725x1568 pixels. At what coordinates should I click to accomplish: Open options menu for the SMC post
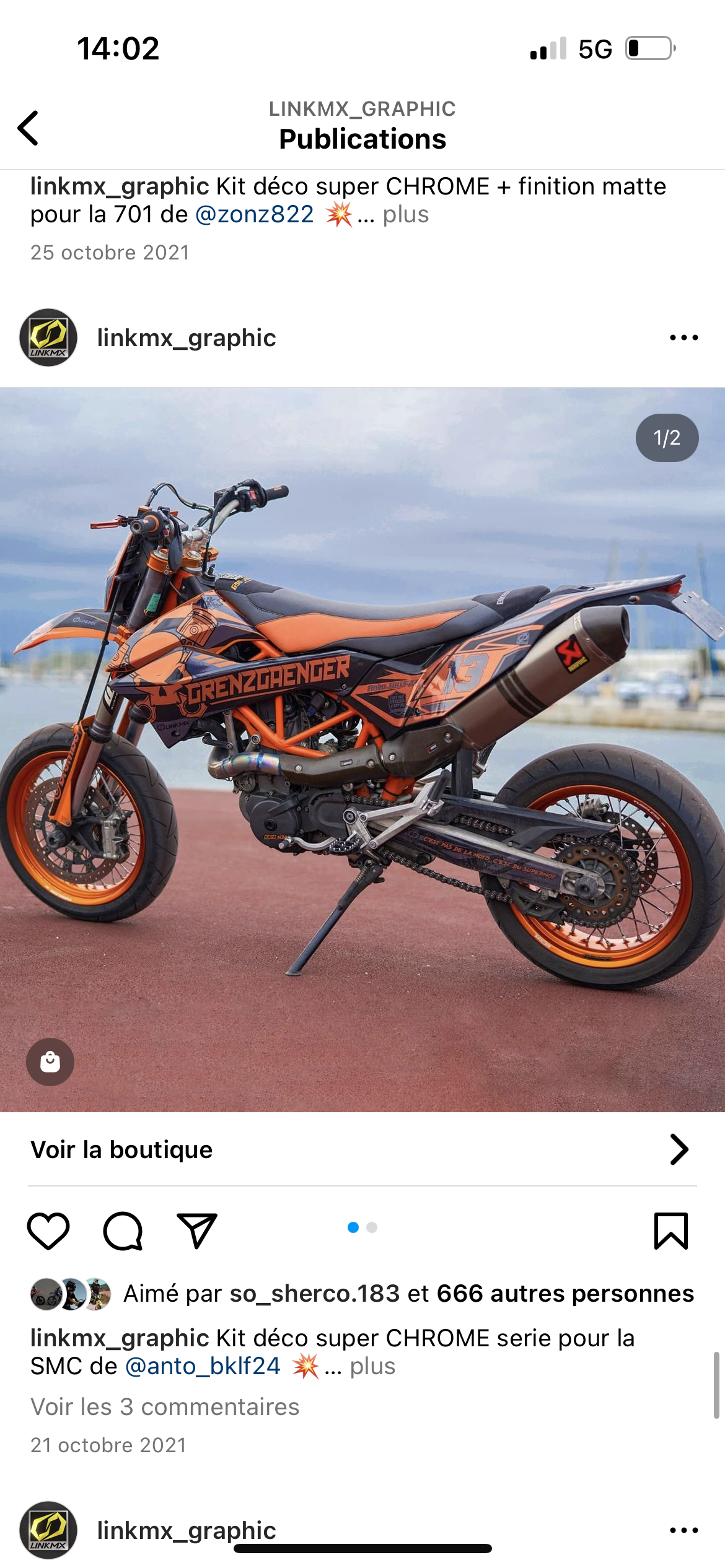point(683,338)
